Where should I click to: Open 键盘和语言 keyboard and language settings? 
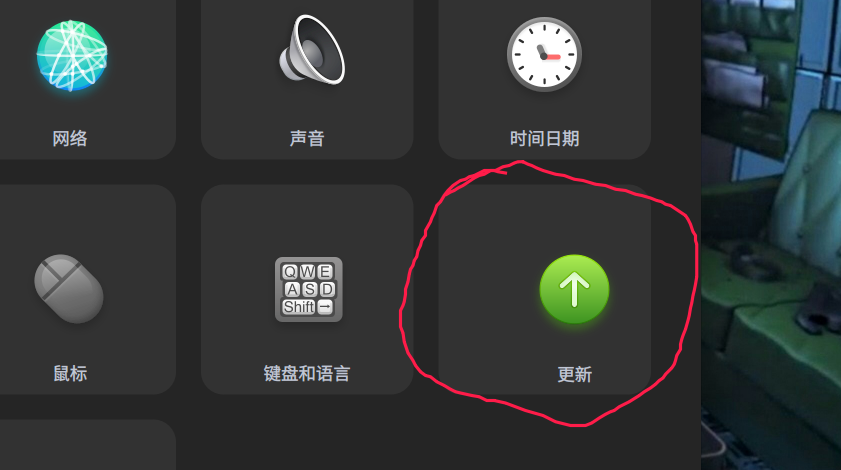[307, 290]
